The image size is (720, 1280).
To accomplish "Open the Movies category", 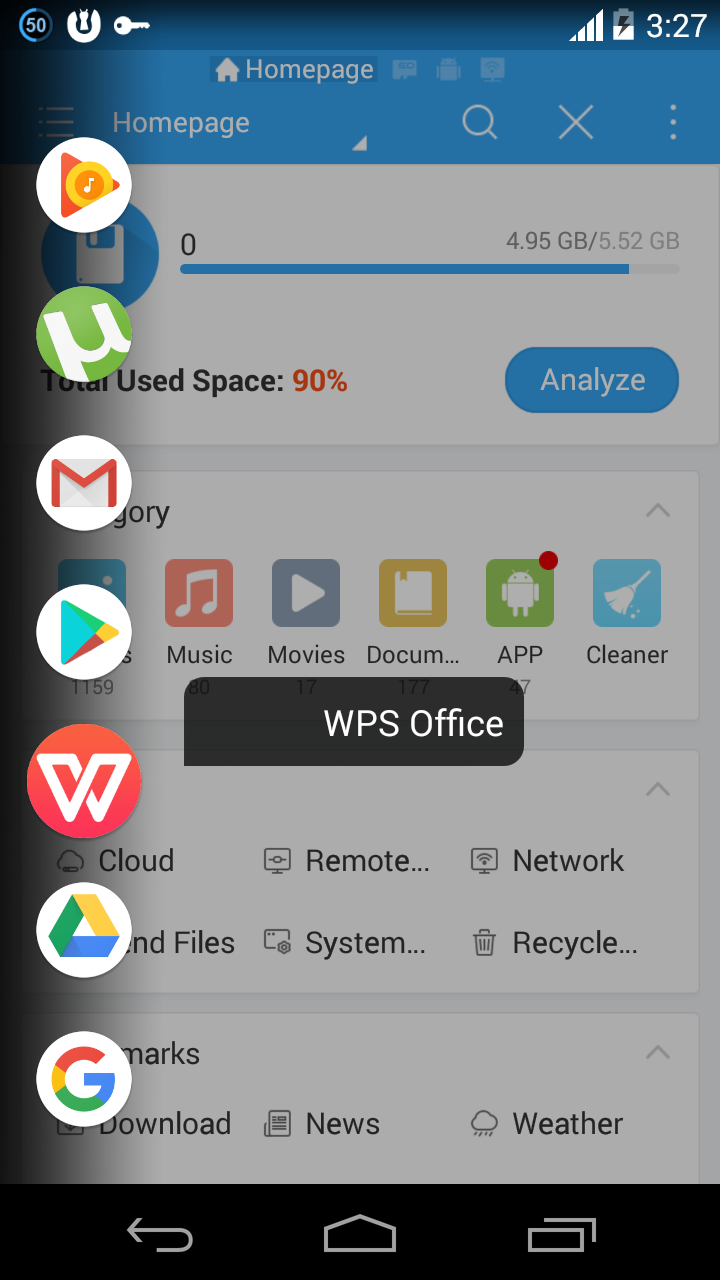I will (x=306, y=613).
